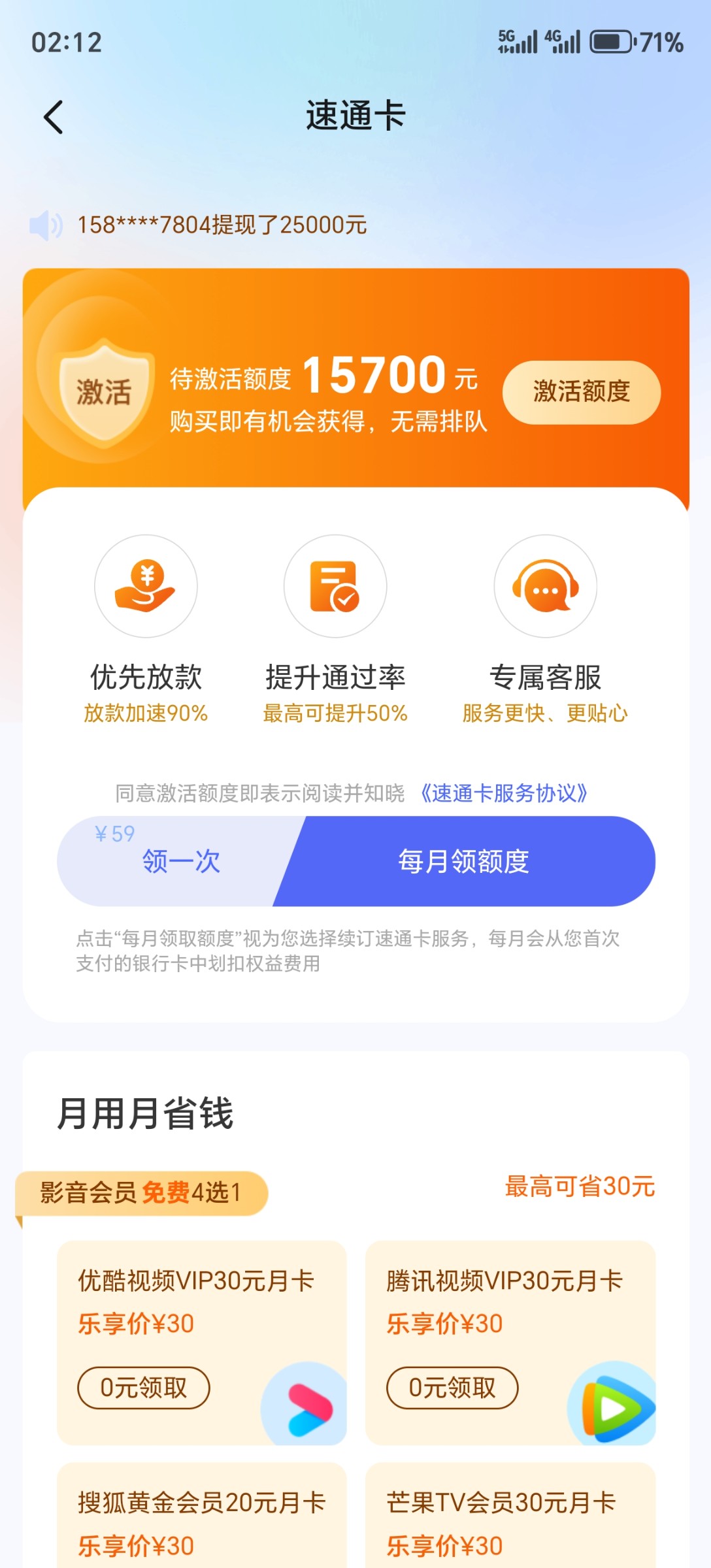The height and width of the screenshot is (1568, 711).
Task: Go back using the top-left arrow
Action: click(54, 118)
